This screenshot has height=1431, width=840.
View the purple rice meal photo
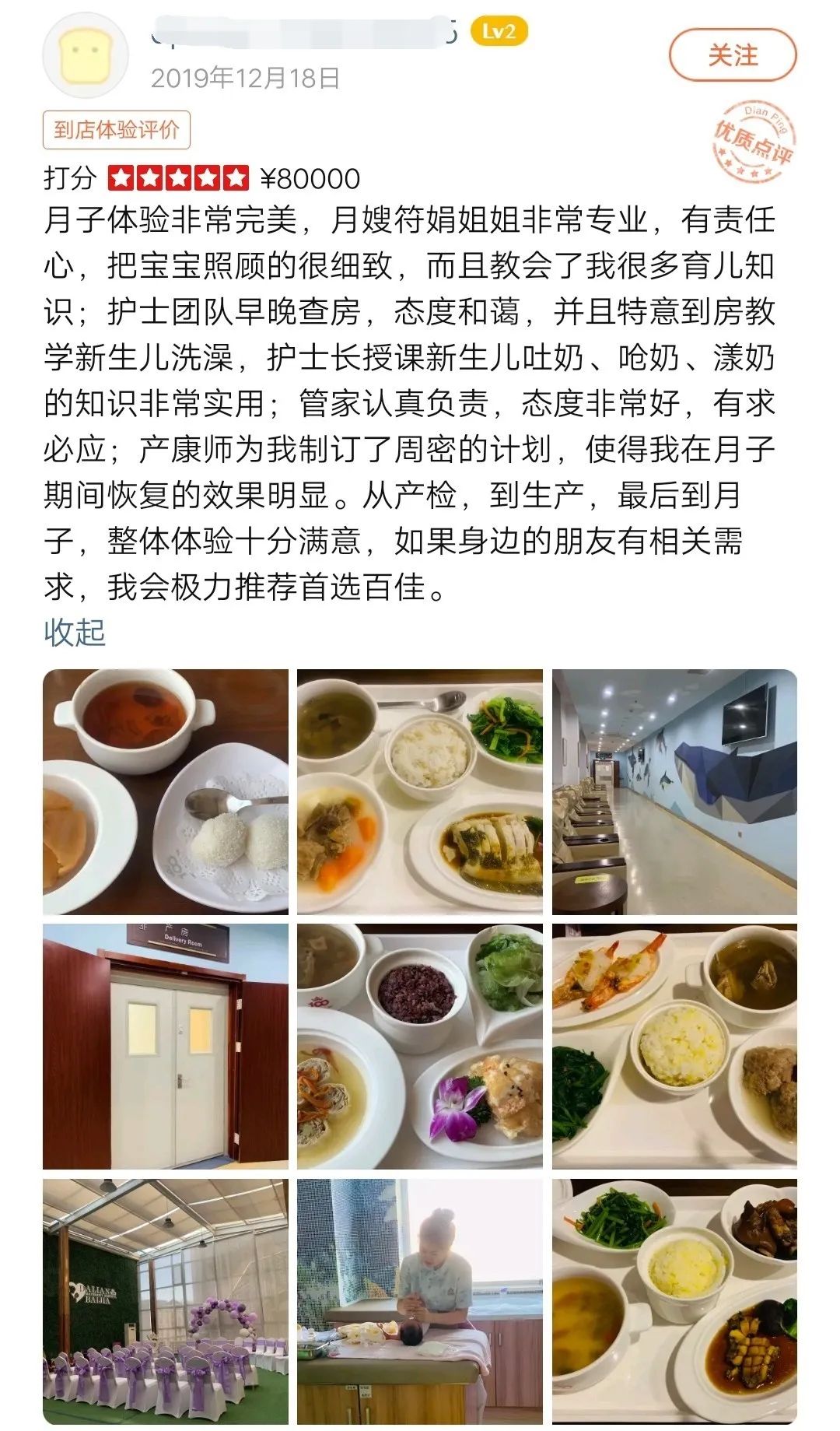pos(419,1046)
